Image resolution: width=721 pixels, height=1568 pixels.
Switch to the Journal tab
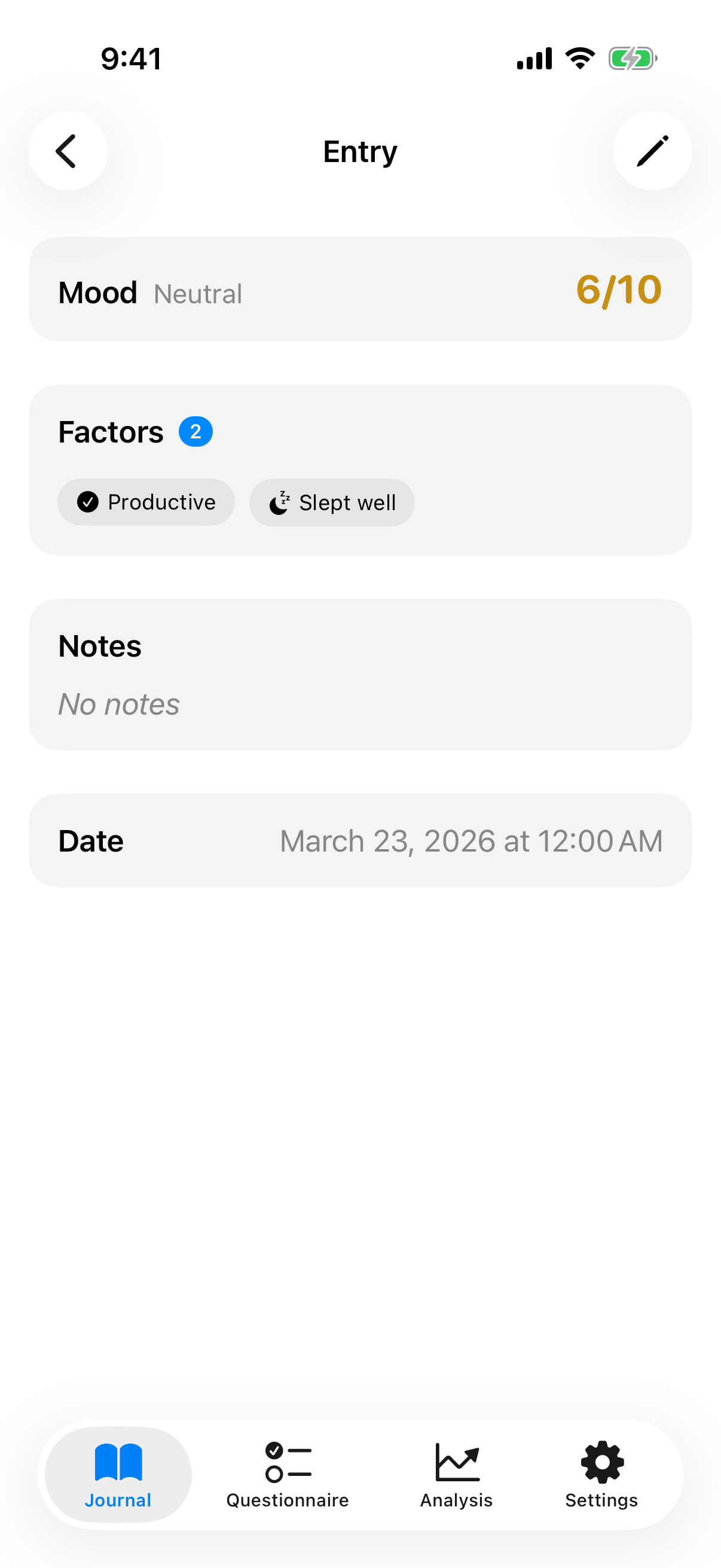[118, 1474]
